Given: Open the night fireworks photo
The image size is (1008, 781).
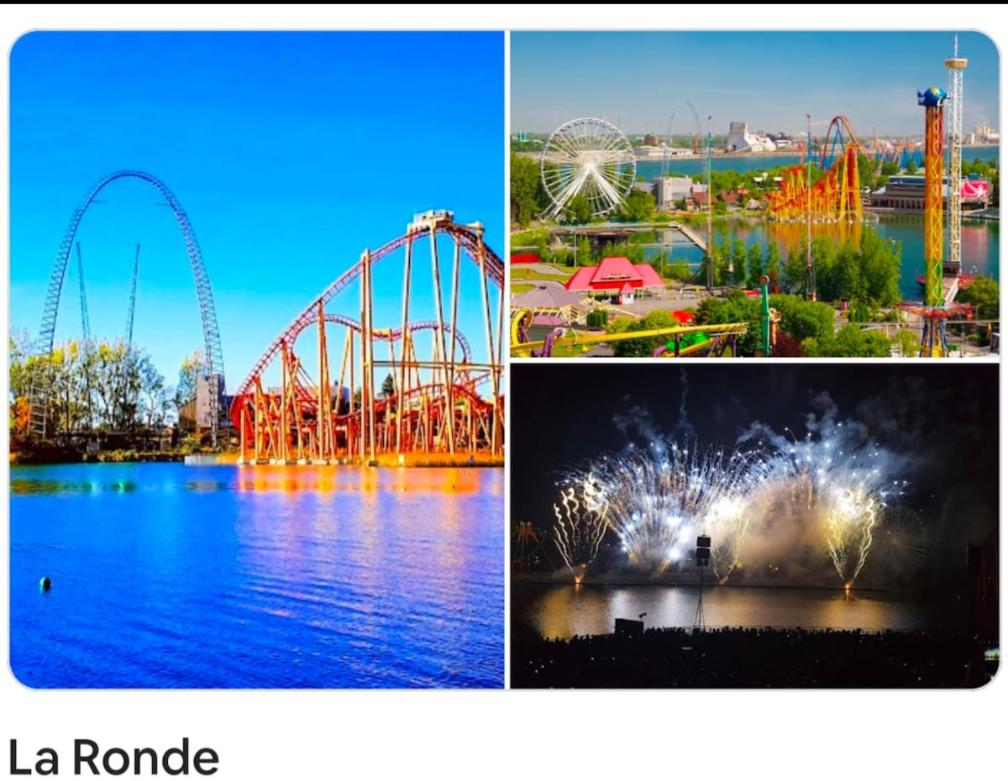Looking at the screenshot, I should (x=754, y=525).
